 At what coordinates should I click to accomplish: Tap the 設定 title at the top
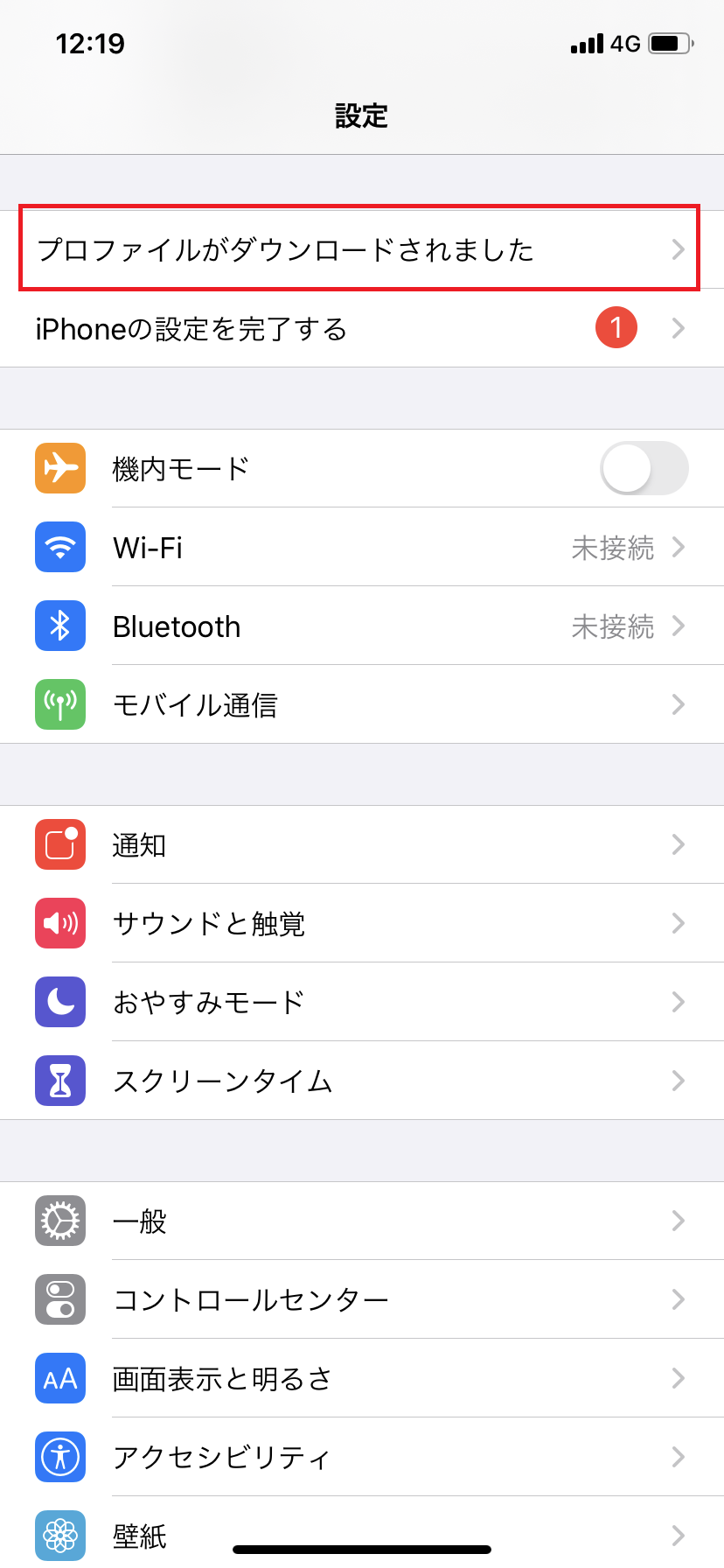(x=362, y=116)
